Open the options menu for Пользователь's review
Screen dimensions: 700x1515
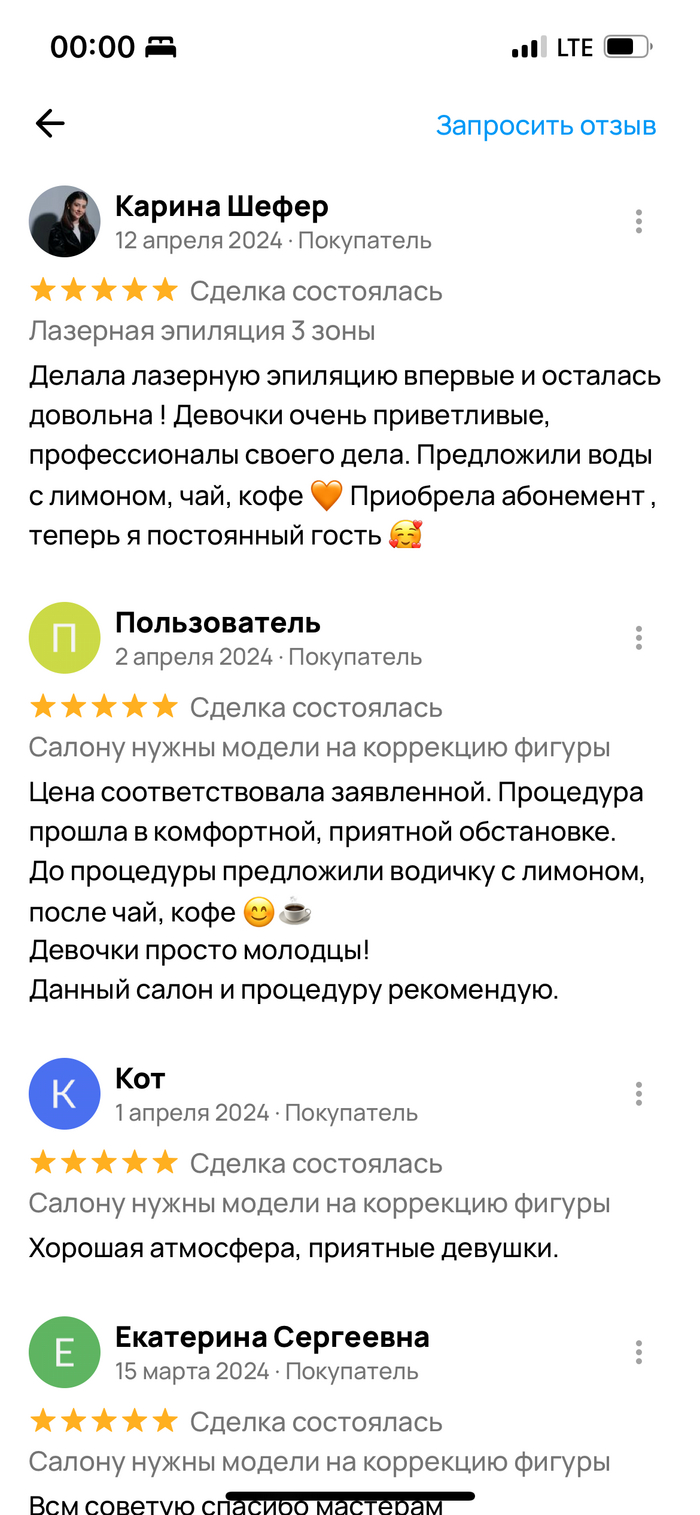[x=639, y=638]
